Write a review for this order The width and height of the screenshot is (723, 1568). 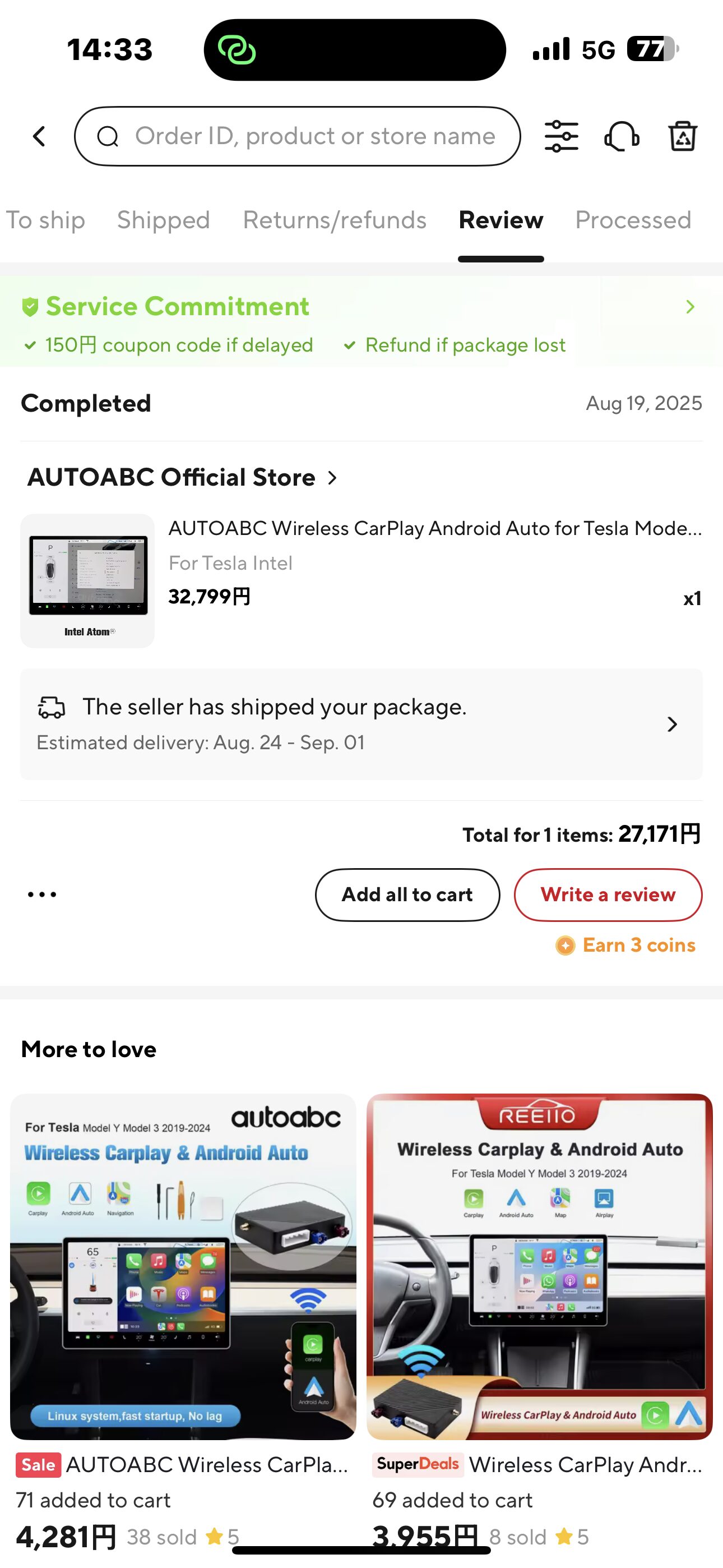[608, 895]
